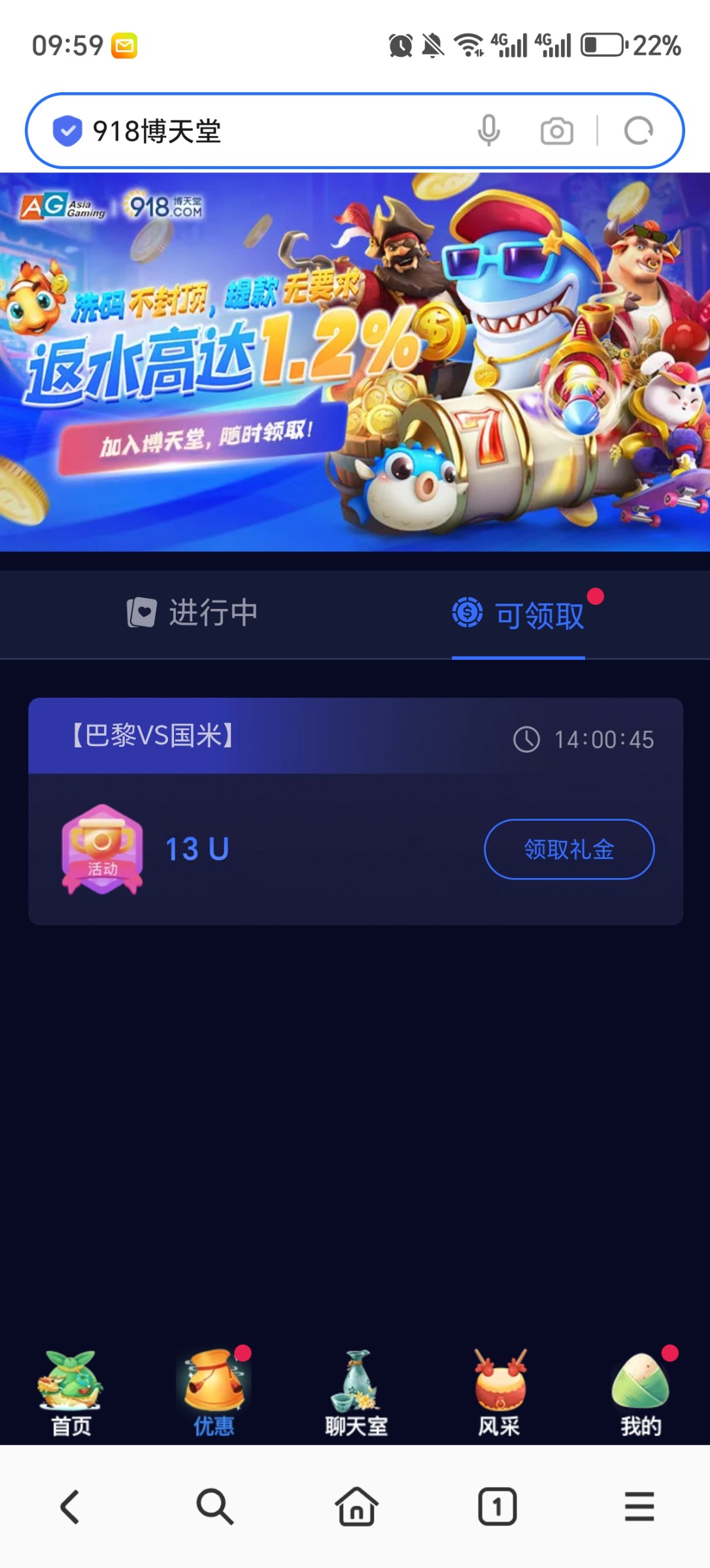This screenshot has height=1568, width=710.
Task: Switch to the 进行中 tab
Action: tap(193, 613)
